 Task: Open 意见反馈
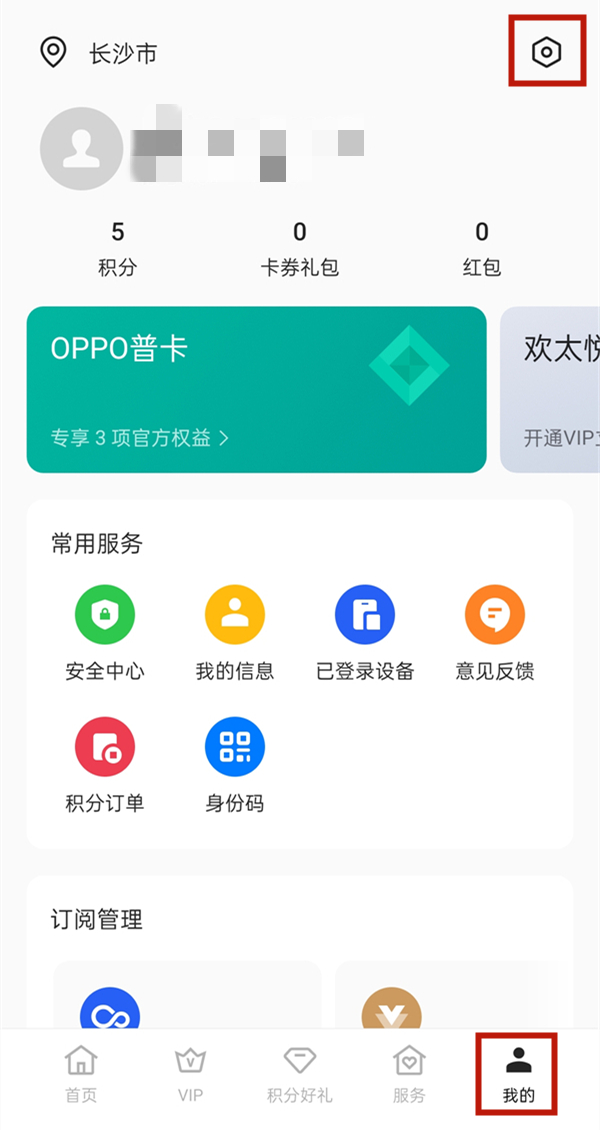coord(495,633)
